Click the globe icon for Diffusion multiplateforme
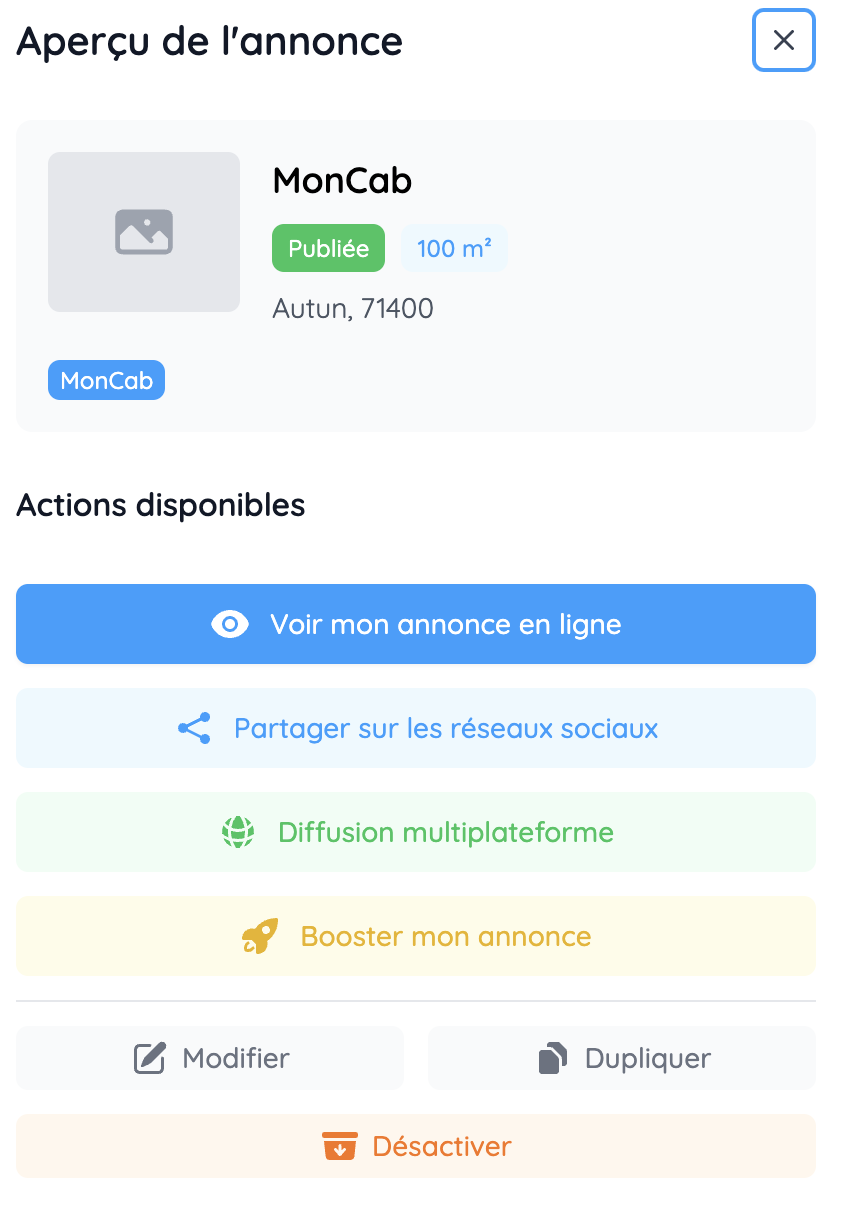852x1228 pixels. pyautogui.click(x=238, y=832)
